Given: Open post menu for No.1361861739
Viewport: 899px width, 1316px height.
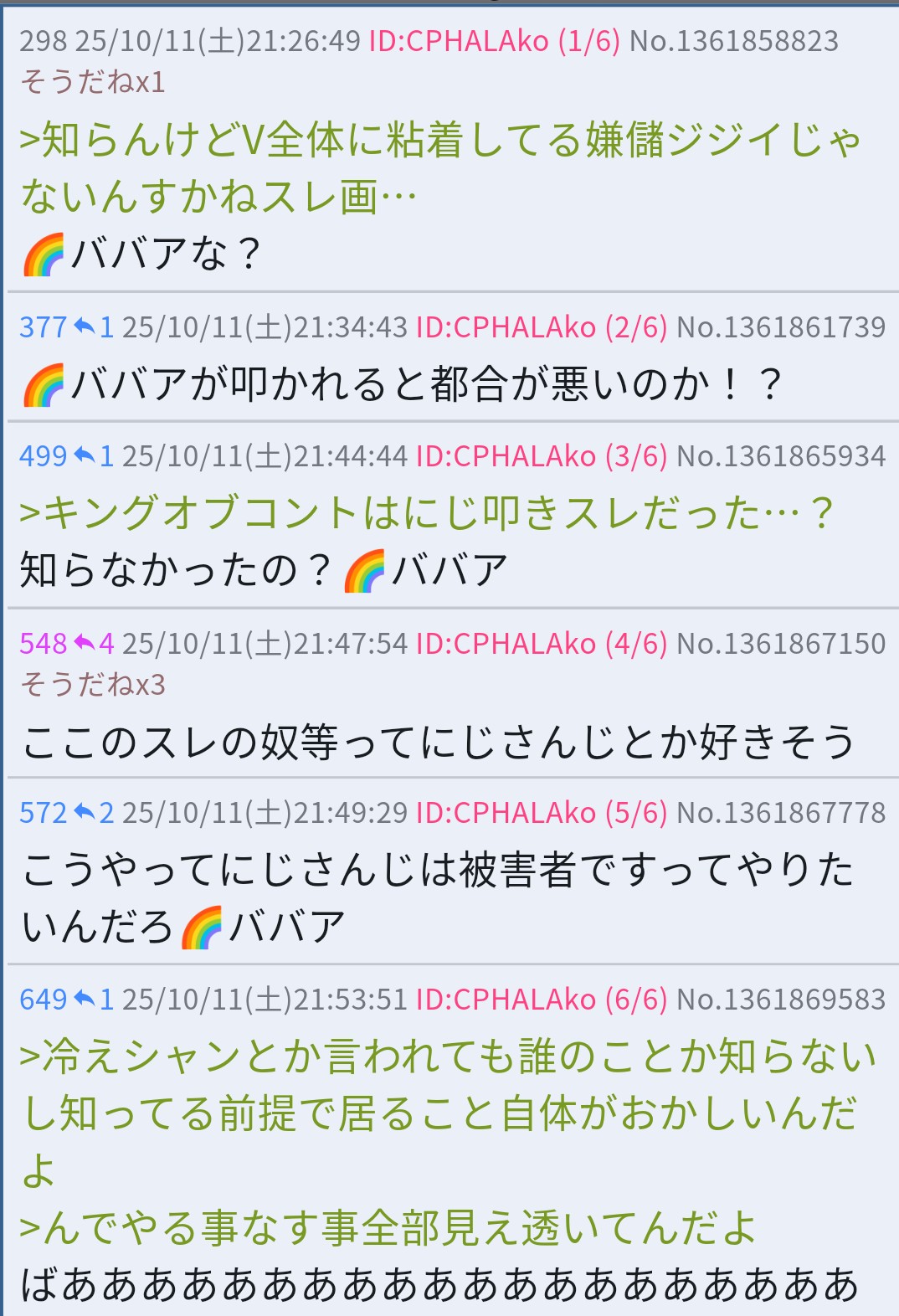Looking at the screenshot, I should coord(780,327).
